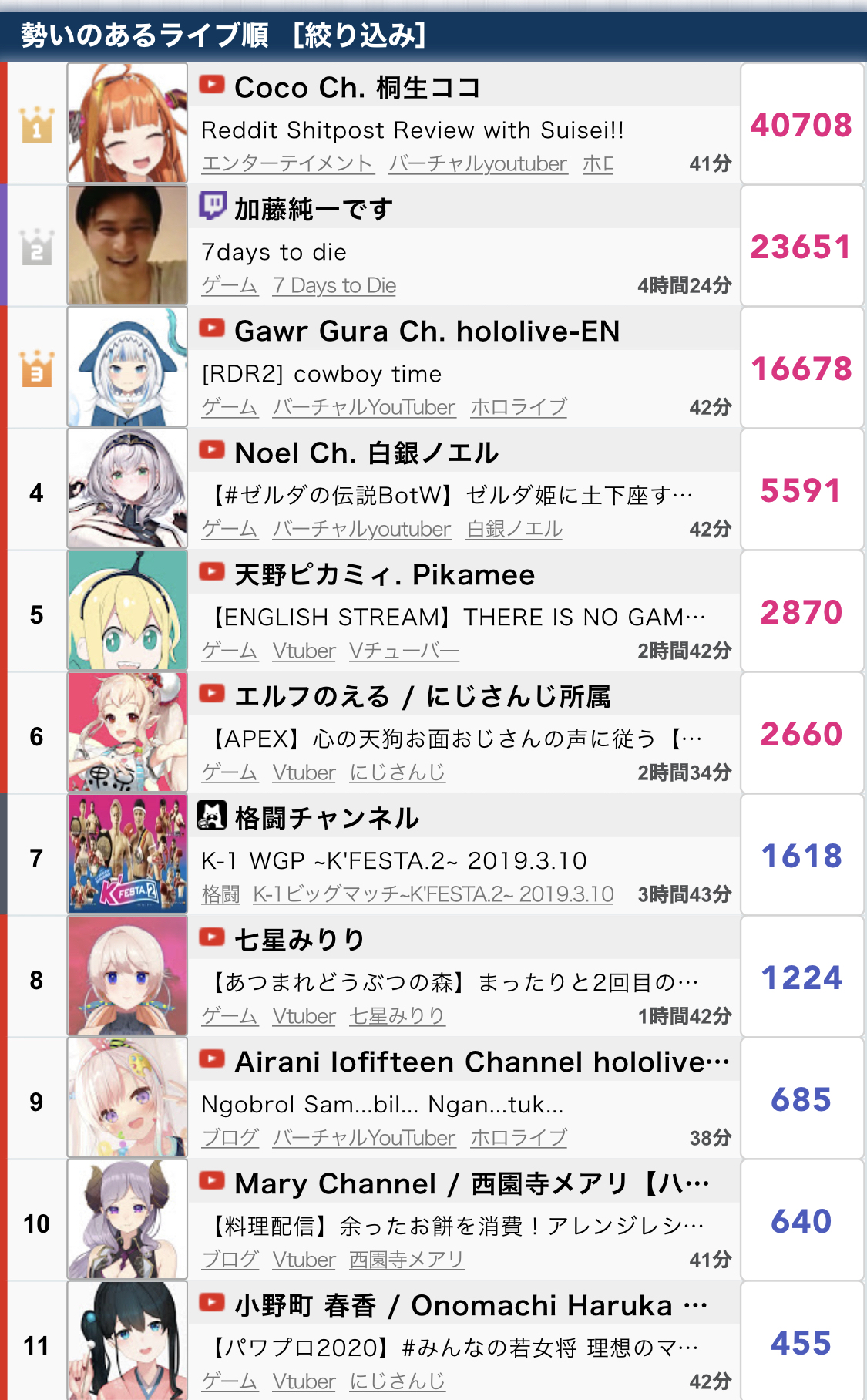Open 格闘チャンネル K-1 WGP stream
The image size is (867, 1400).
(x=393, y=861)
